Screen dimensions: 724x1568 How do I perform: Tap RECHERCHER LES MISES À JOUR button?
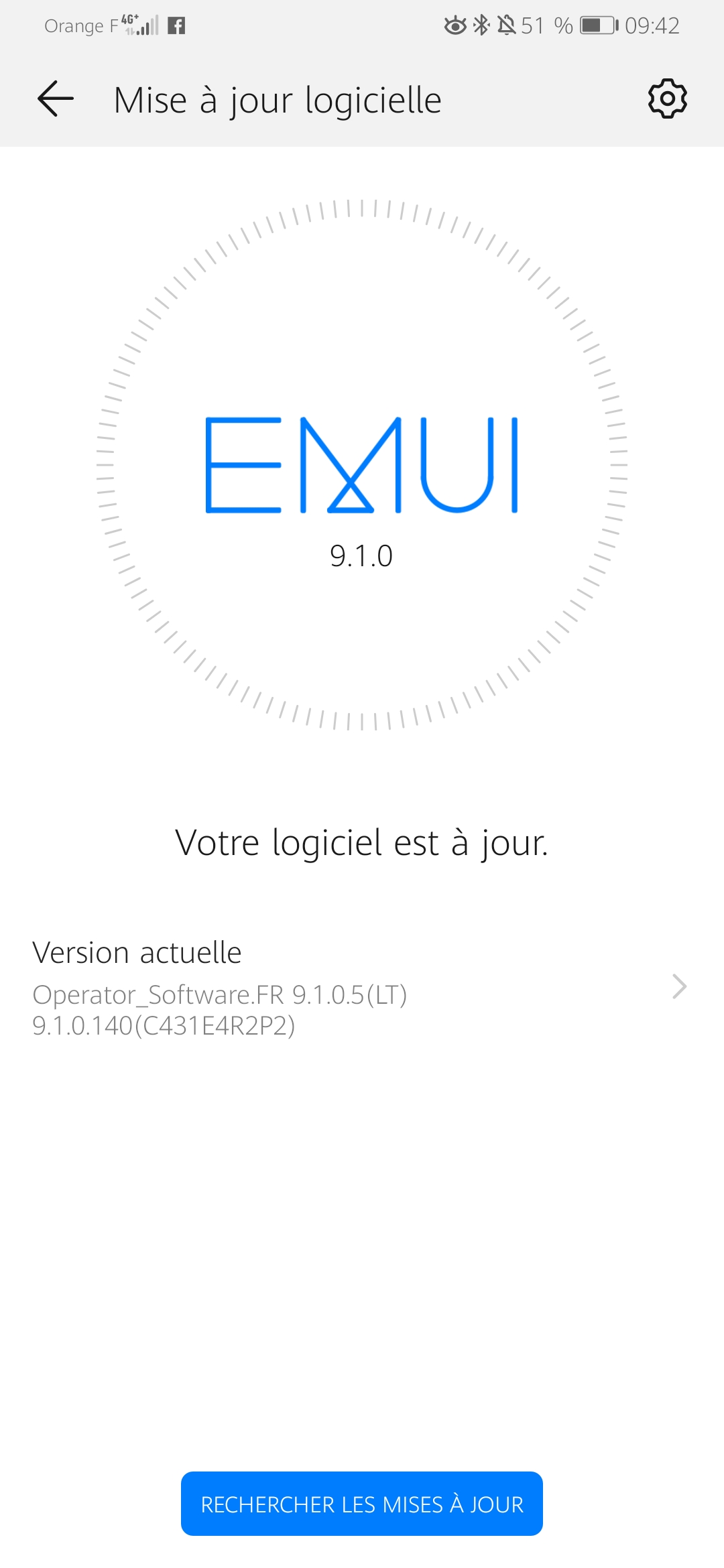[x=362, y=1504]
